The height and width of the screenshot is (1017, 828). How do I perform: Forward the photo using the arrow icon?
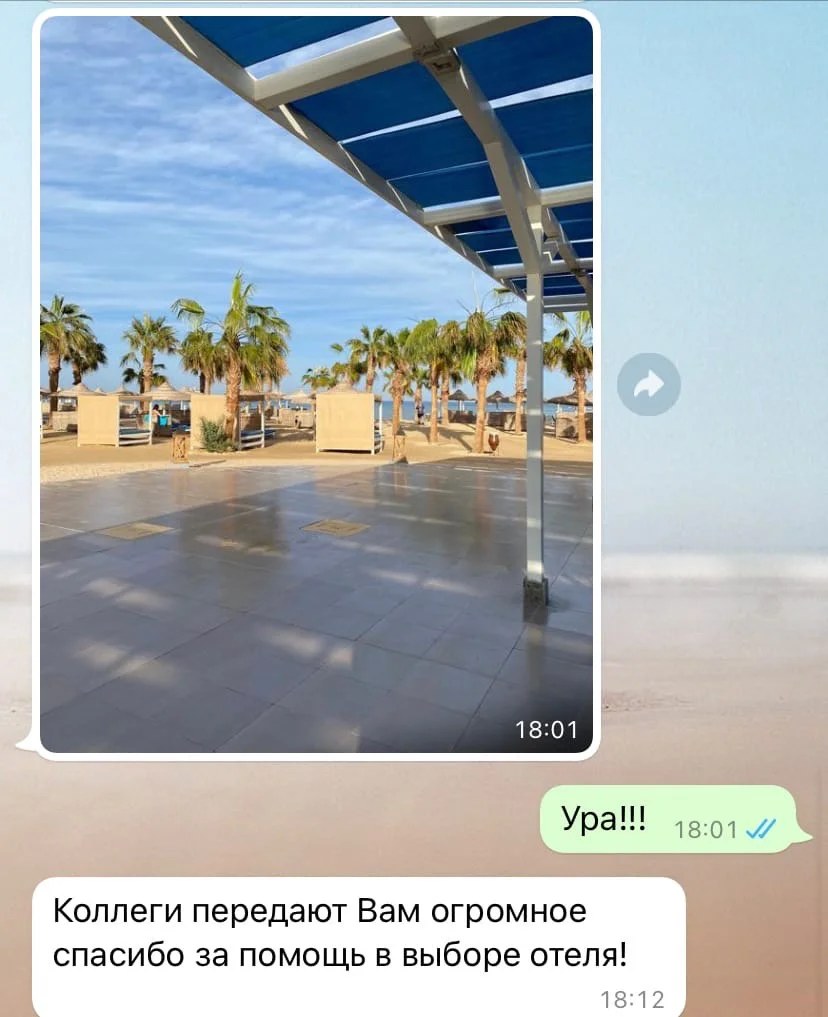point(649,384)
